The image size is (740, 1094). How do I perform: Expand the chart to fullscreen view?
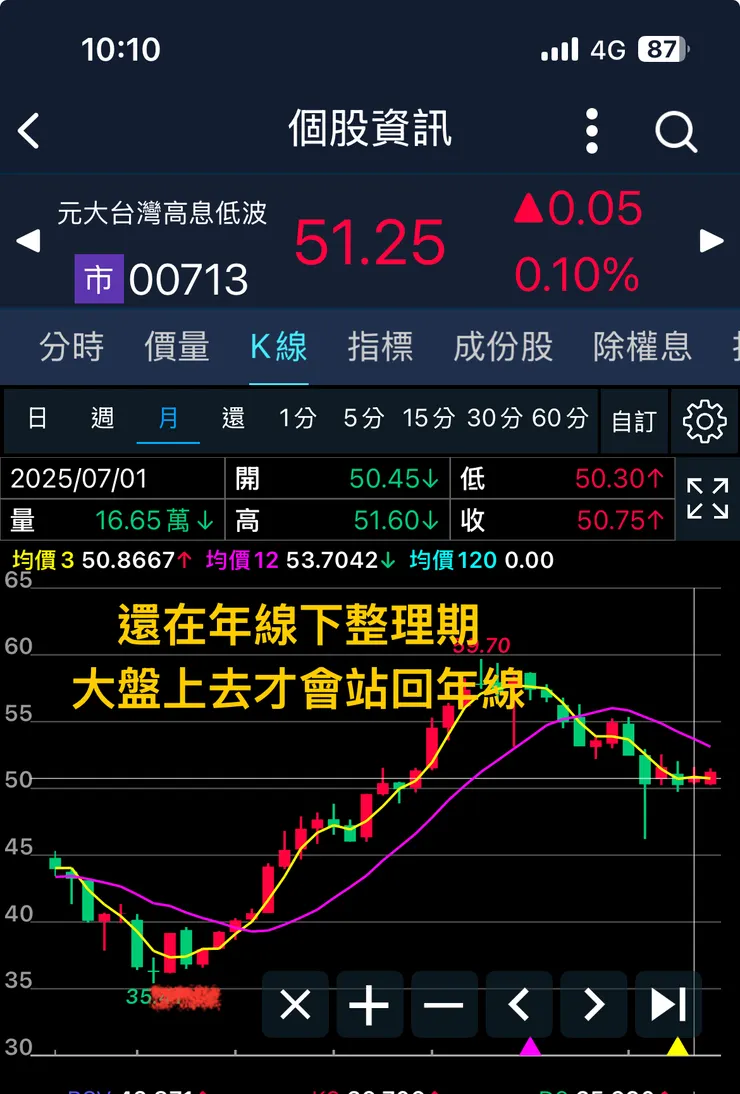coord(707,500)
